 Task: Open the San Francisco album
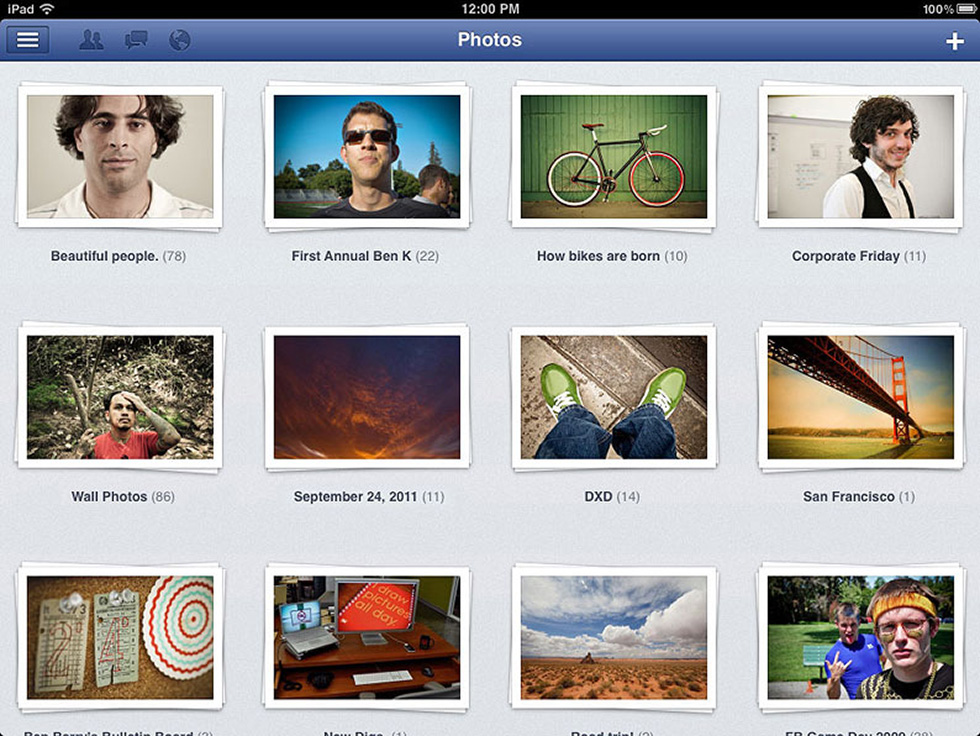(860, 396)
